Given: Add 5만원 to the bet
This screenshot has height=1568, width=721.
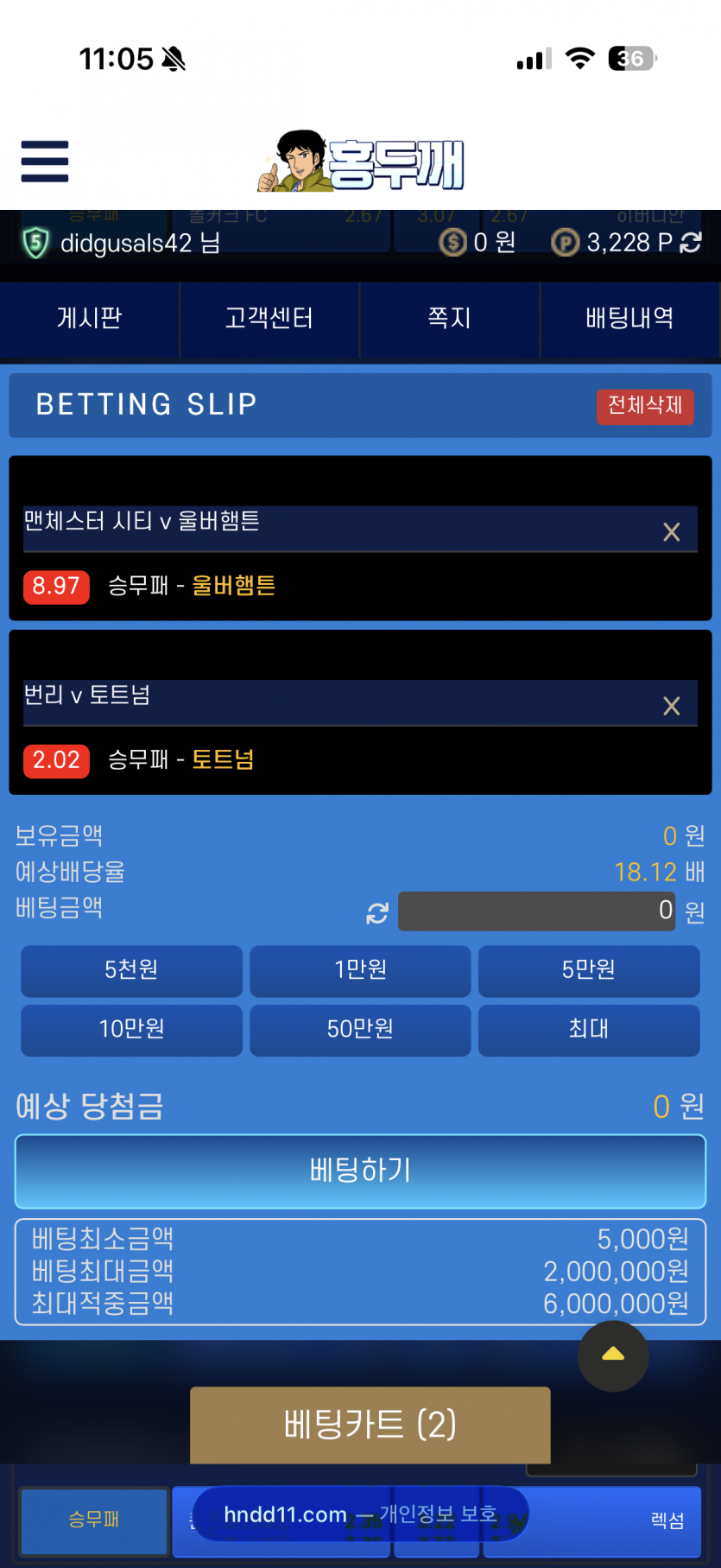Looking at the screenshot, I should click(x=589, y=970).
